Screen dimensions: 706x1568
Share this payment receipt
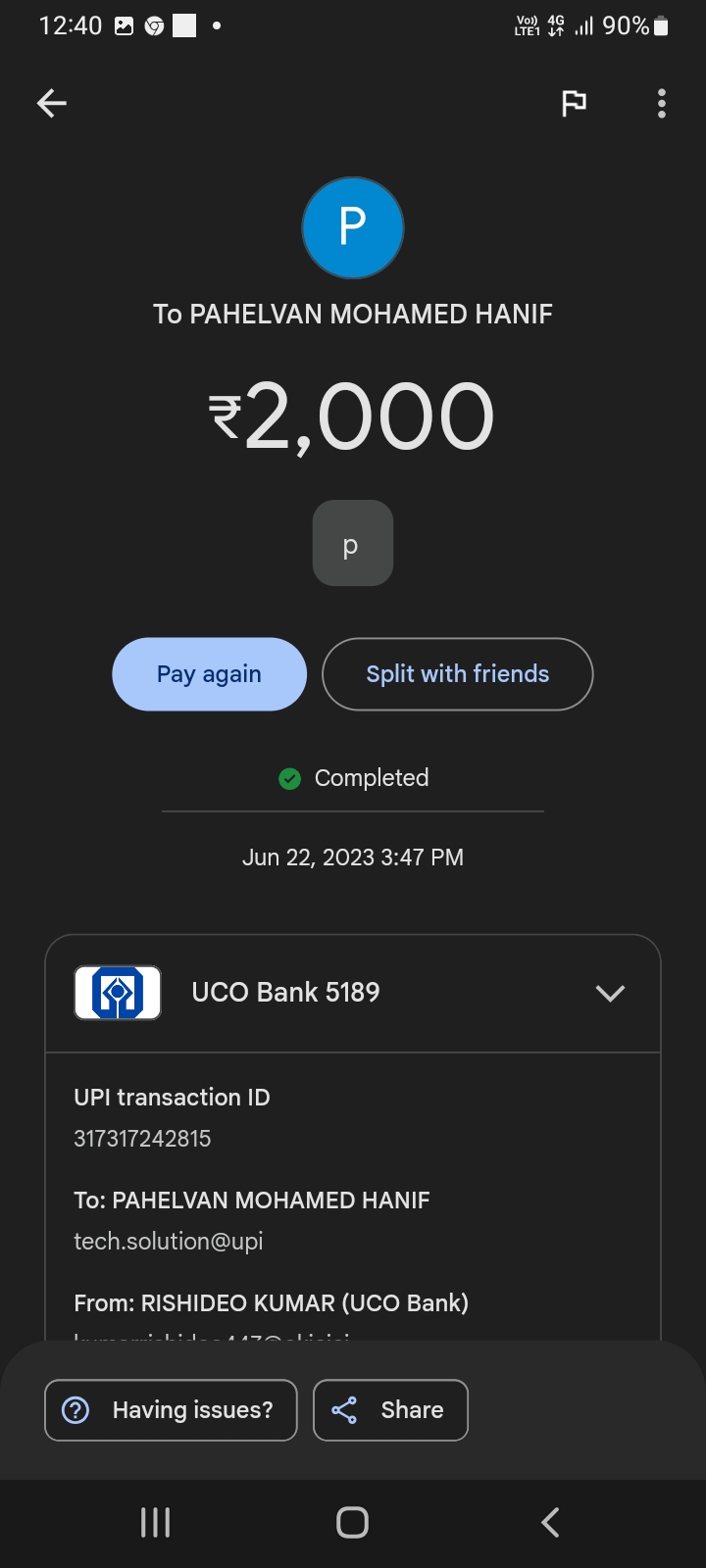pyautogui.click(x=390, y=1410)
